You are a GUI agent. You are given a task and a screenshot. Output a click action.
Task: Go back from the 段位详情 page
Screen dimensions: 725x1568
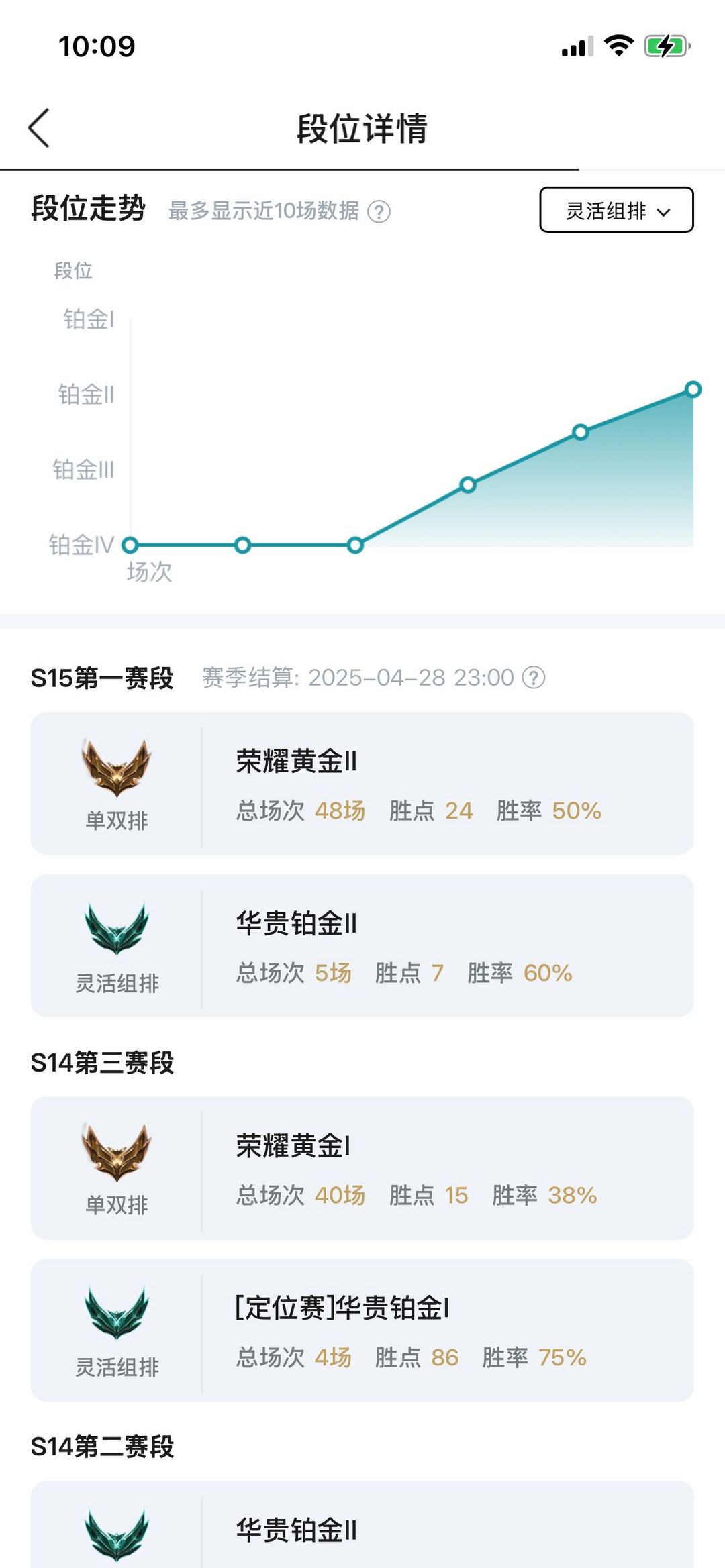click(x=39, y=127)
